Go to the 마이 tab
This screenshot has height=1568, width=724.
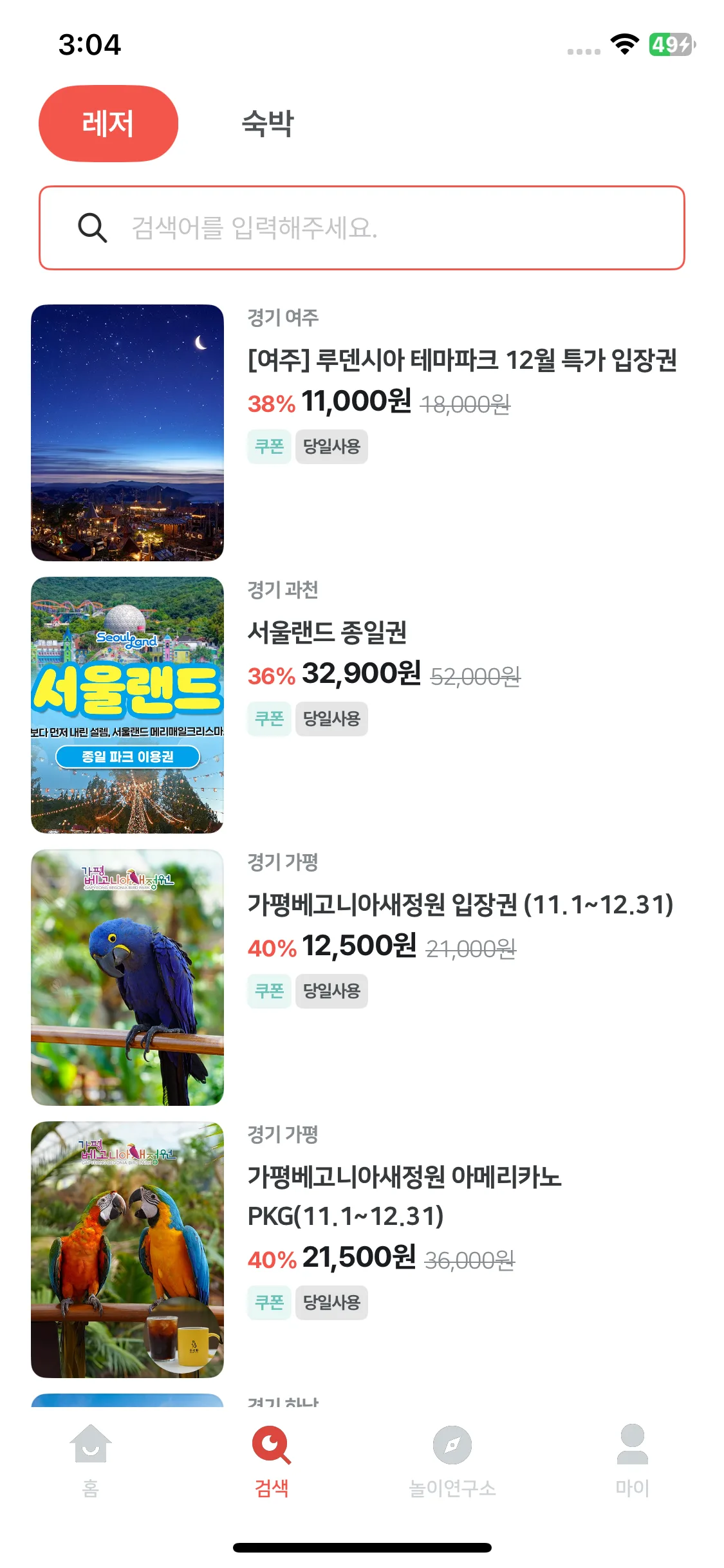[632, 1459]
